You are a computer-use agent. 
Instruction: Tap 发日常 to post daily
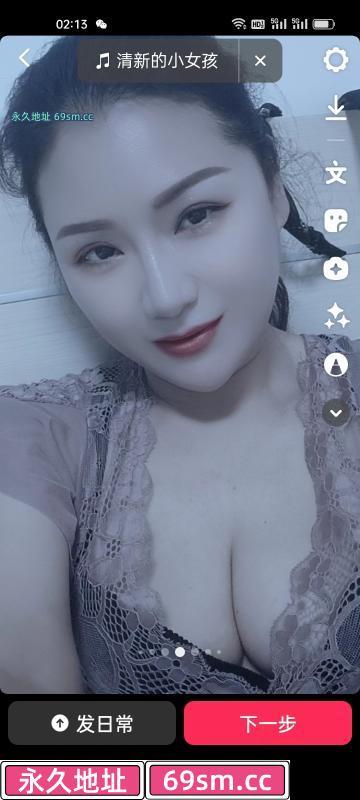92,723
